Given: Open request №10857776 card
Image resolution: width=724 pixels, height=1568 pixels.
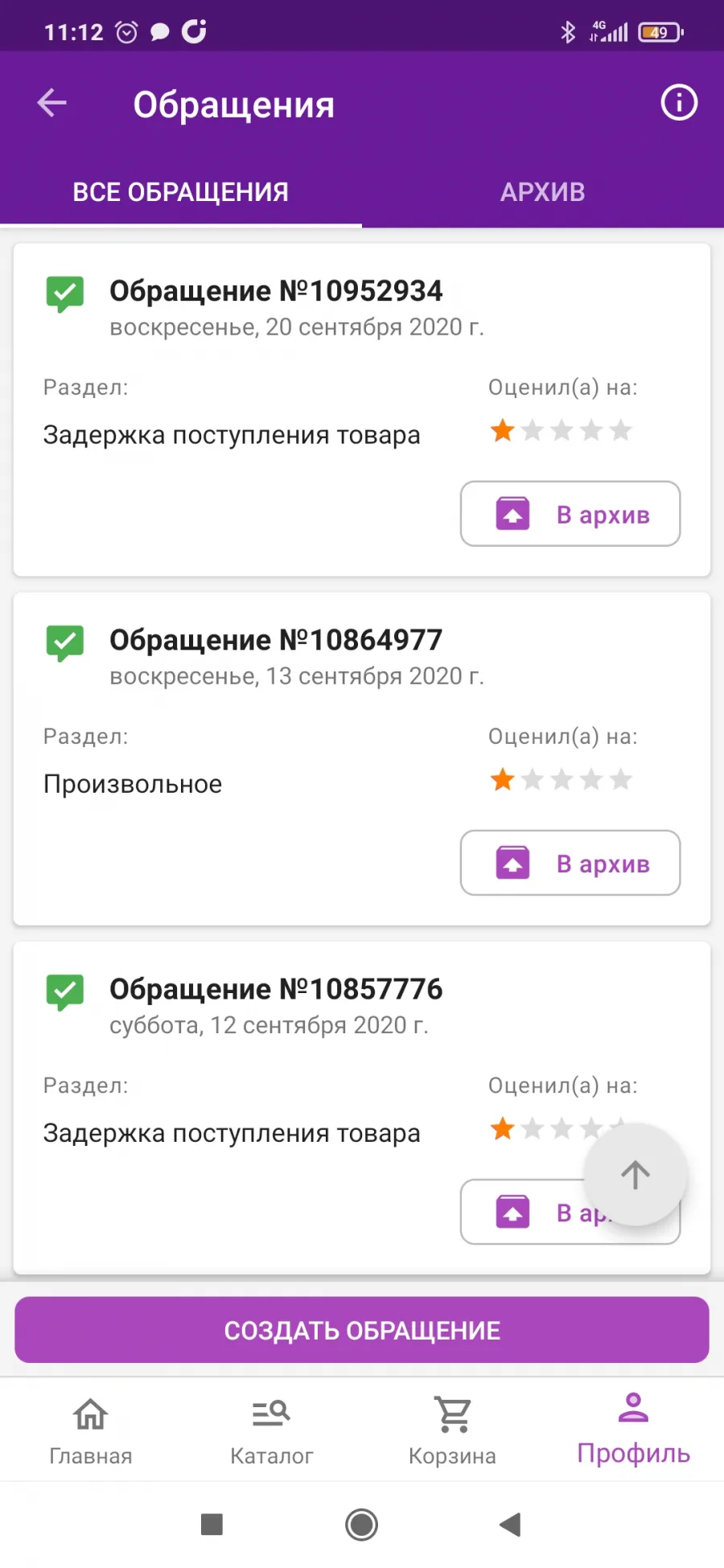Looking at the screenshot, I should coord(362,1107).
